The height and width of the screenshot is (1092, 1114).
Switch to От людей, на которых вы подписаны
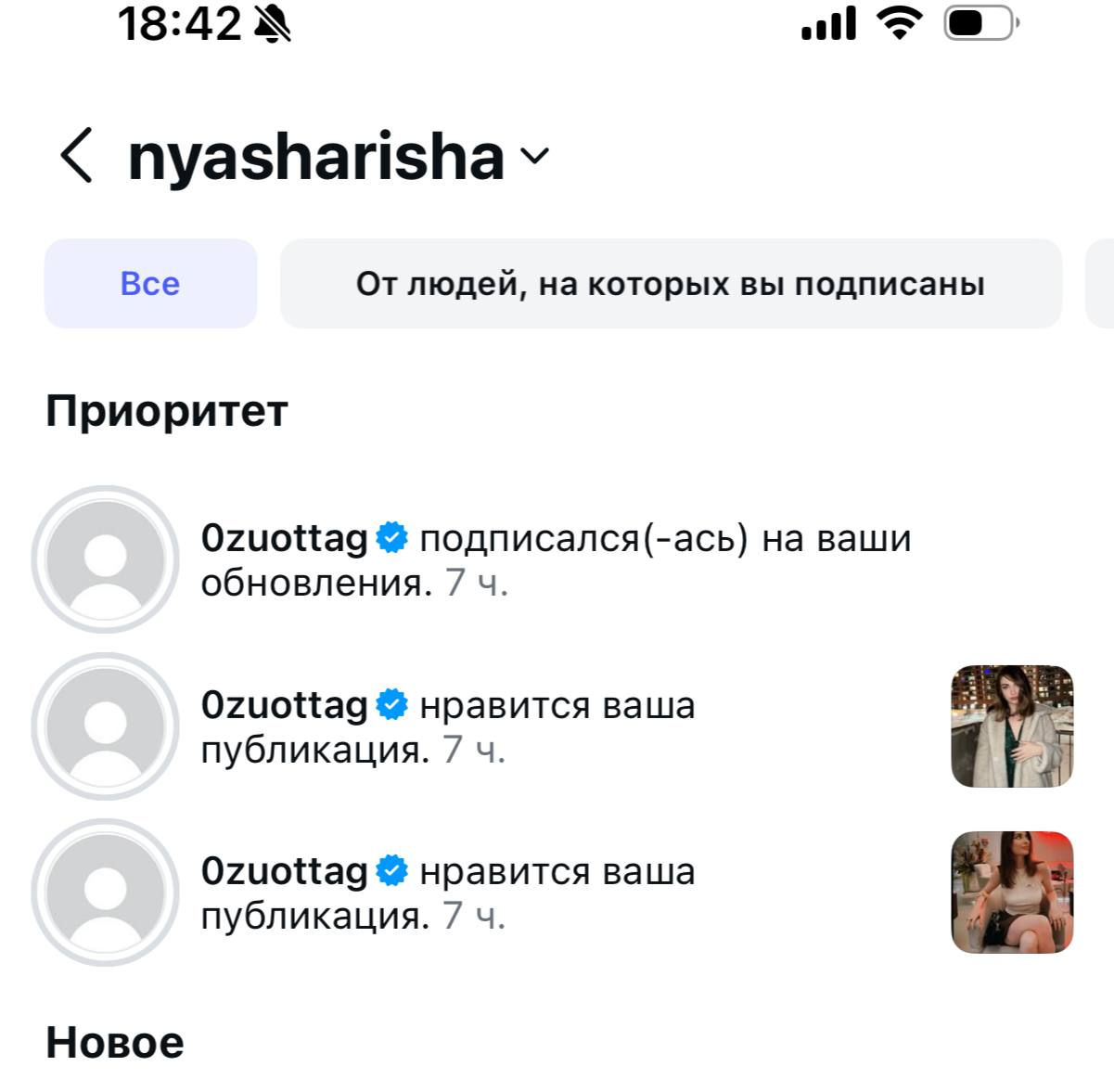coord(670,284)
